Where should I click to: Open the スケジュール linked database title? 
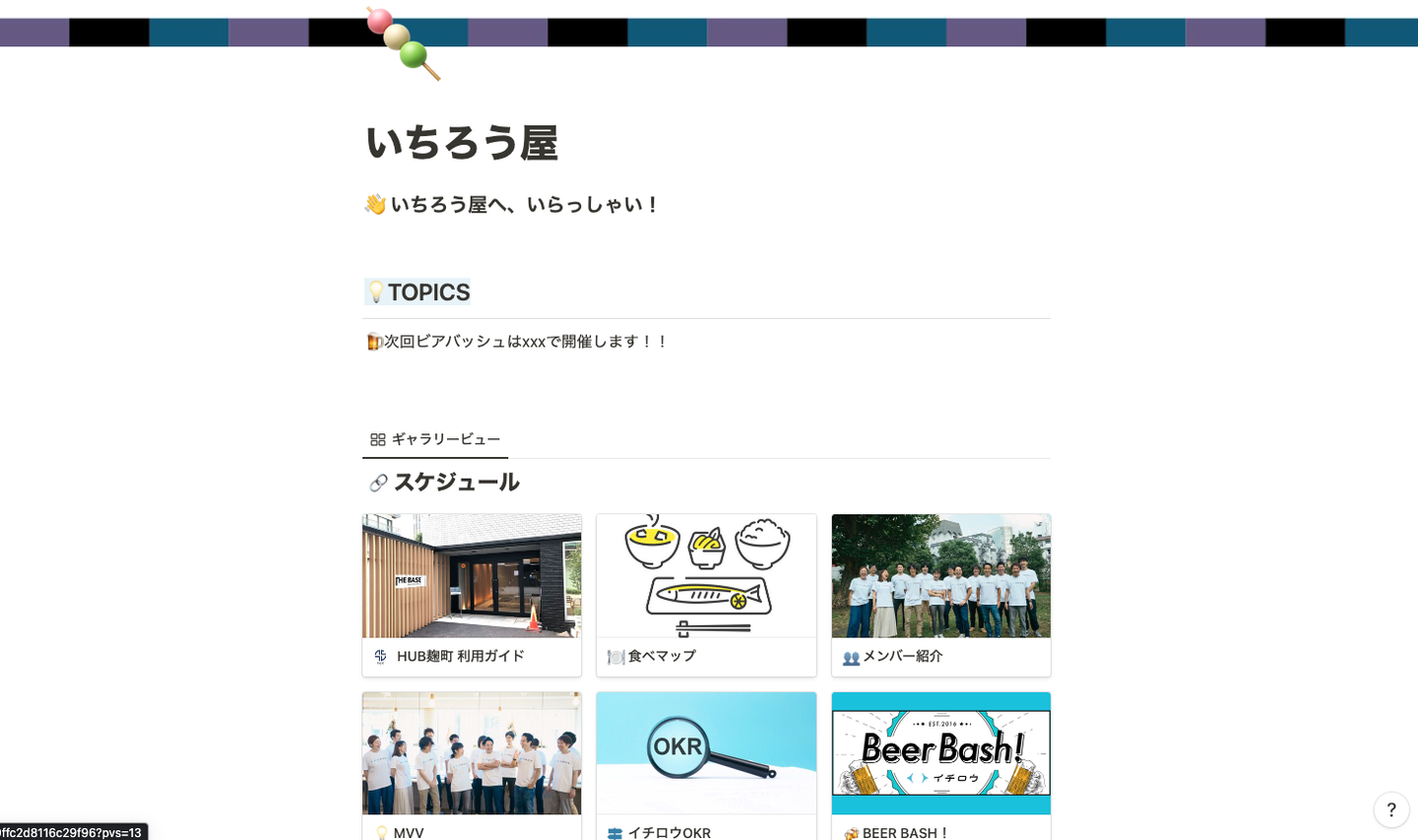(455, 483)
